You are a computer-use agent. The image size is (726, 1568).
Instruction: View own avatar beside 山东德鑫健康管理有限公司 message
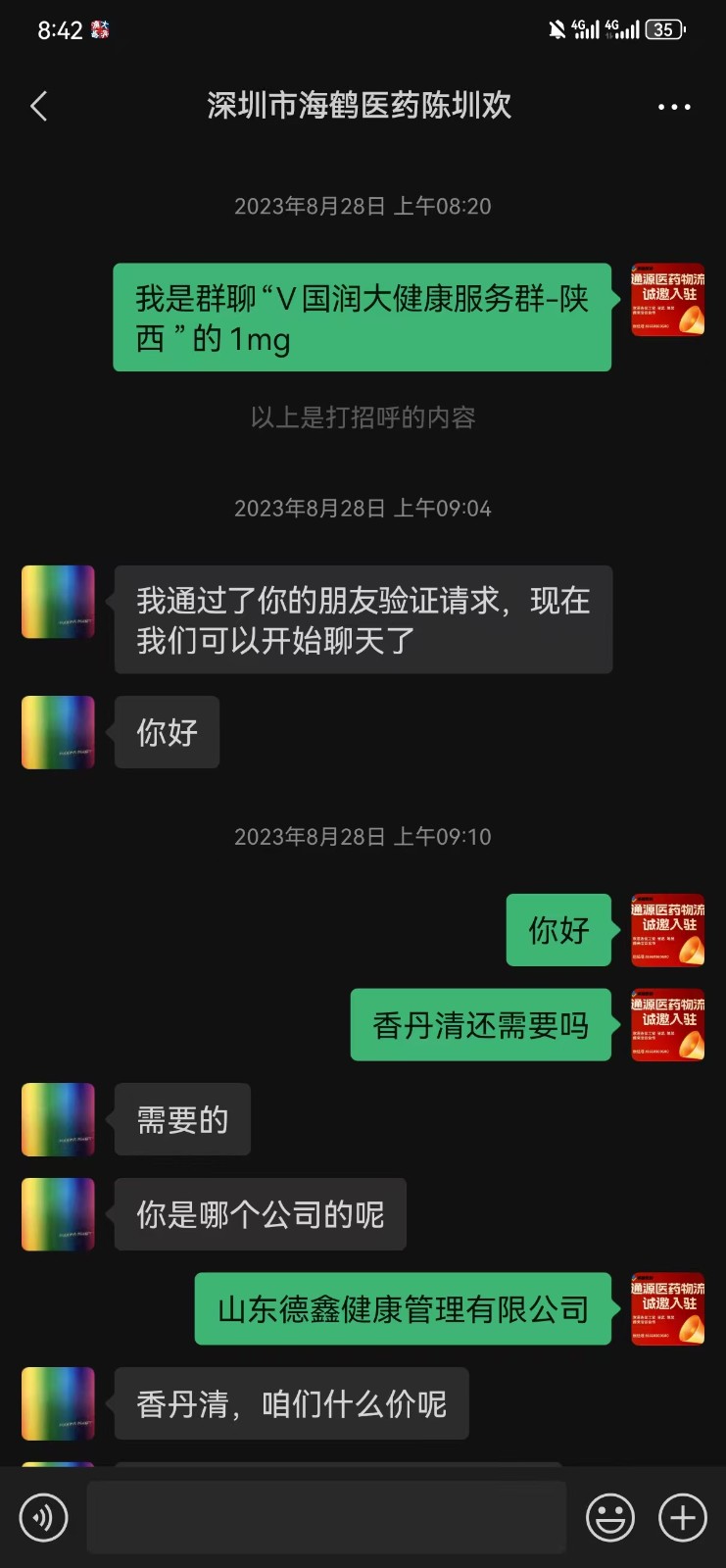667,1308
